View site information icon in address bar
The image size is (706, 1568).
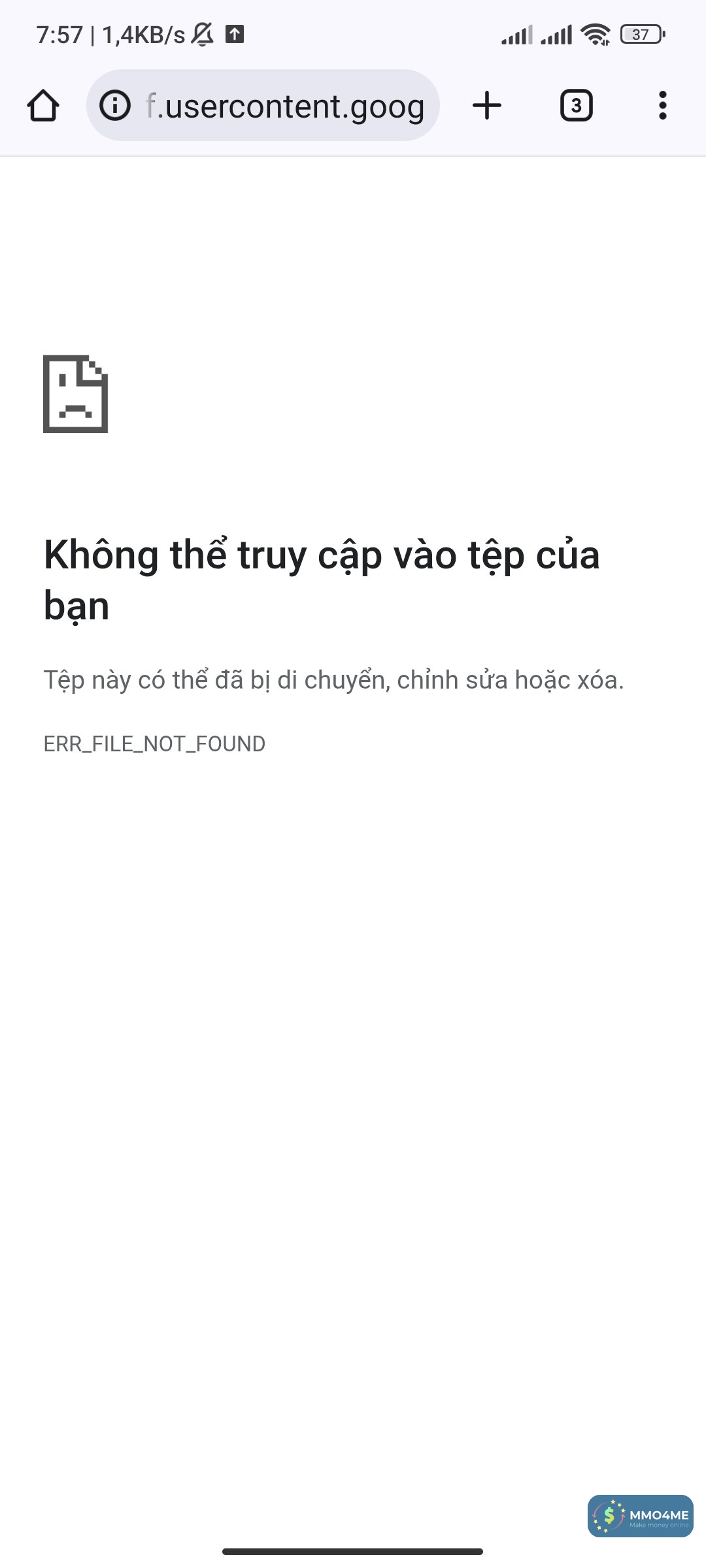[x=115, y=105]
